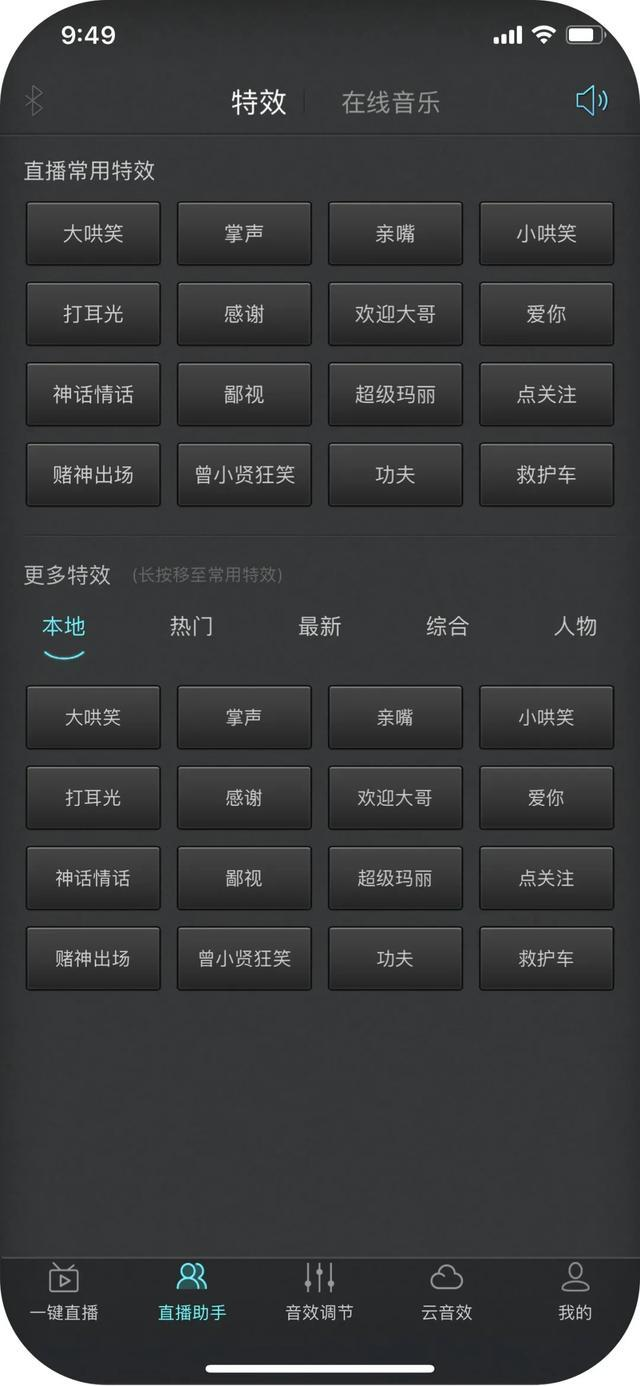Switch to the 在线音乐 tab
Screen dimensions: 640x1386
coord(390,102)
